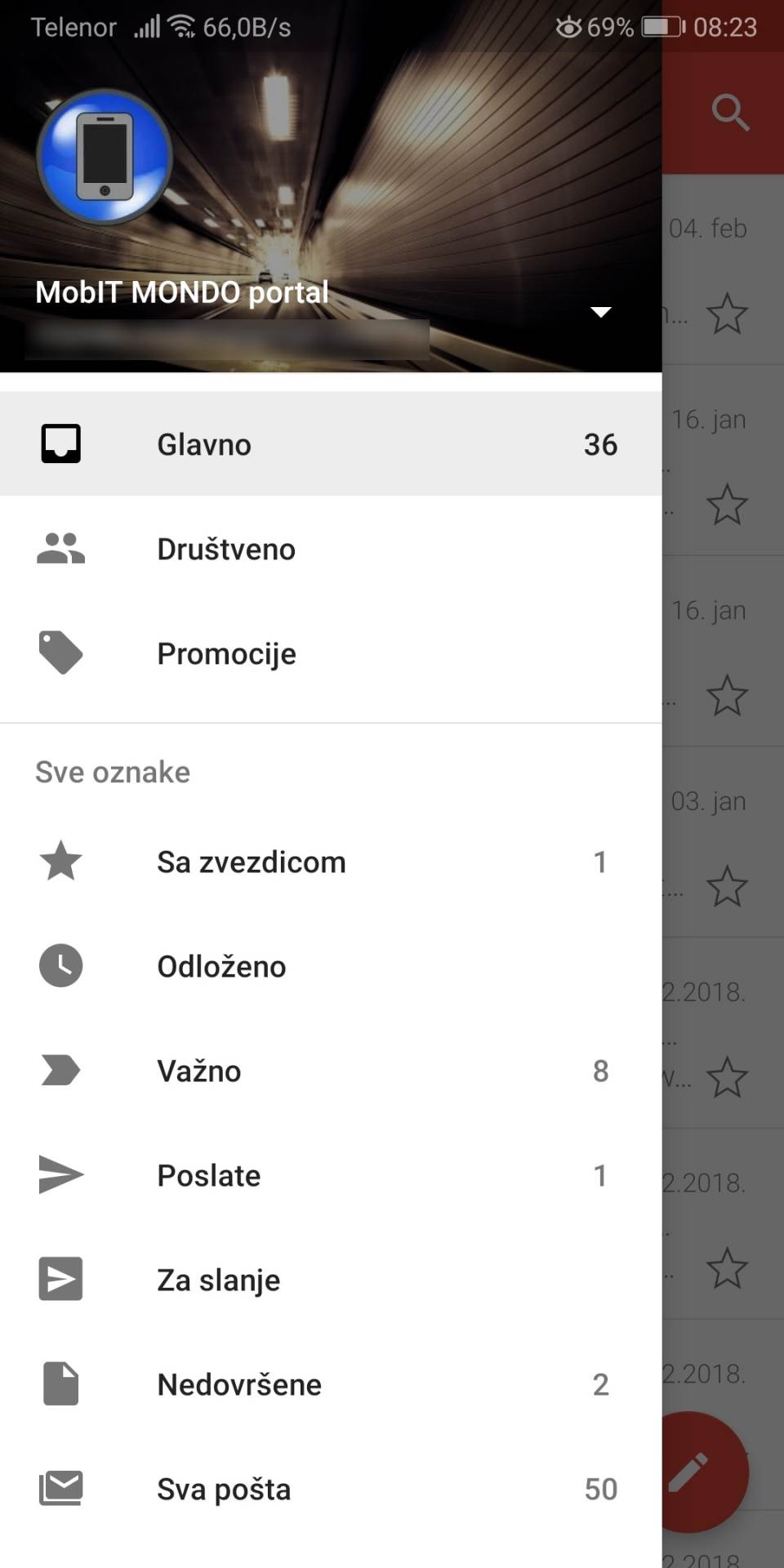The width and height of the screenshot is (784, 1568).
Task: Tap the Wi-Fi status icon
Action: tap(181, 24)
